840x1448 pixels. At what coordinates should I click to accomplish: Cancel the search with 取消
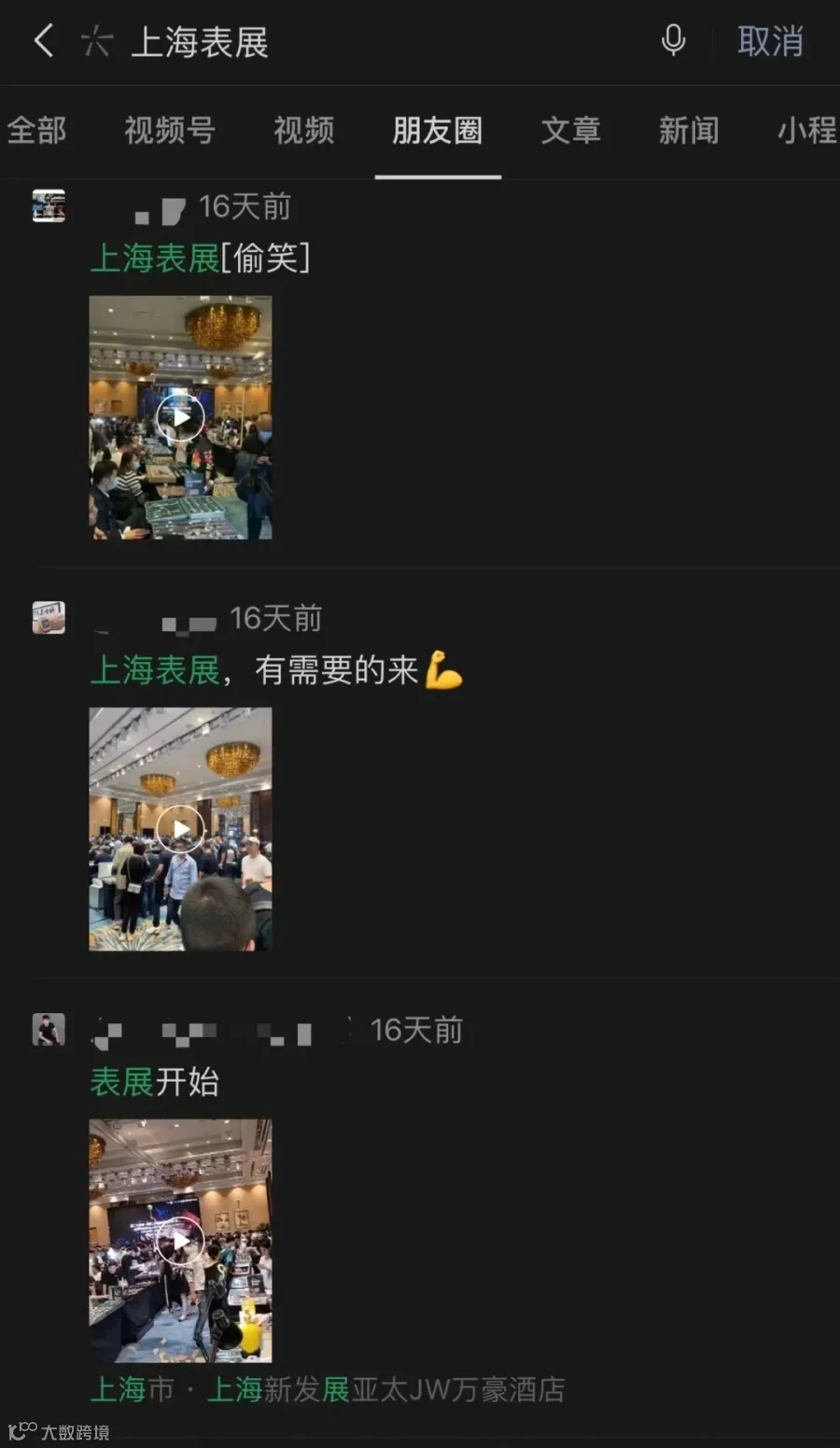click(x=770, y=42)
